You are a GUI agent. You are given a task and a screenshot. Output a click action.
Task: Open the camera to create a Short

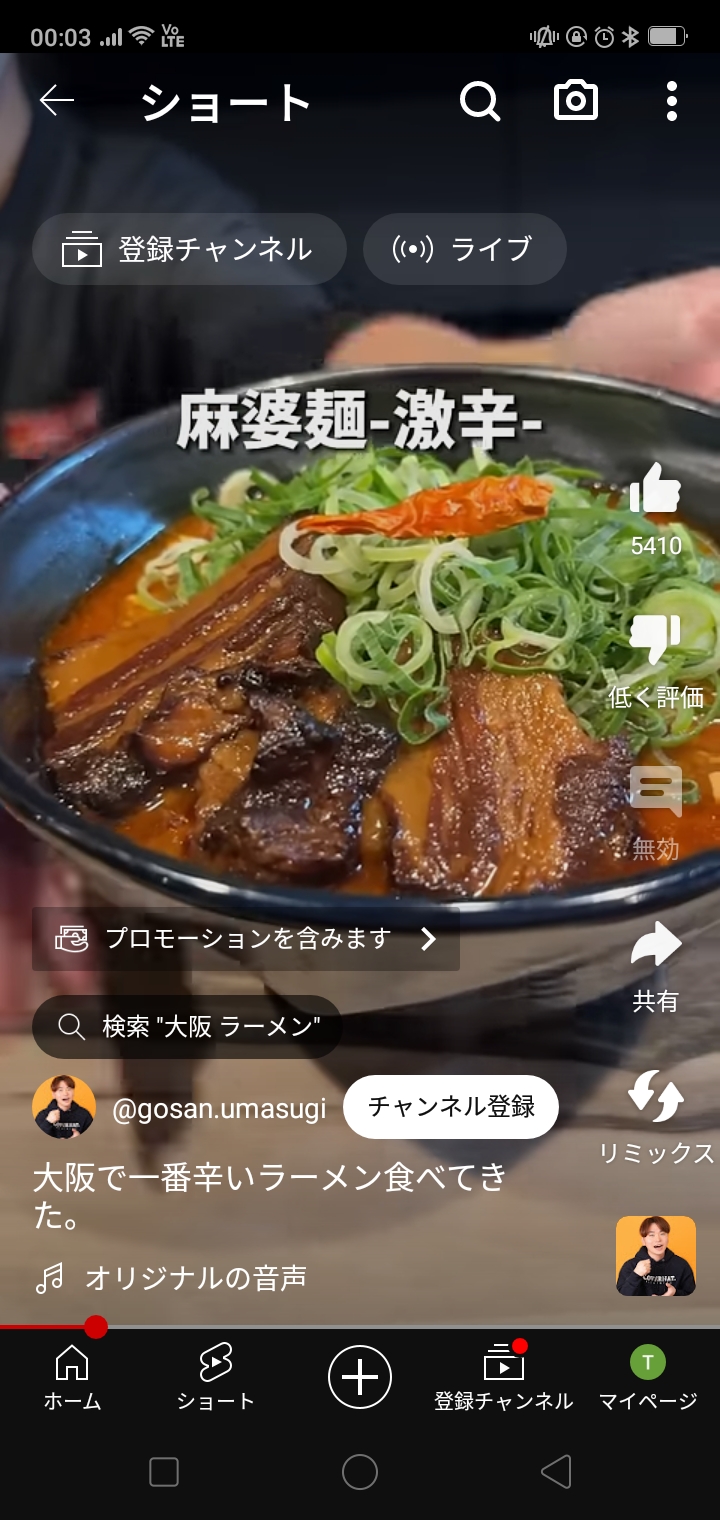pos(576,101)
